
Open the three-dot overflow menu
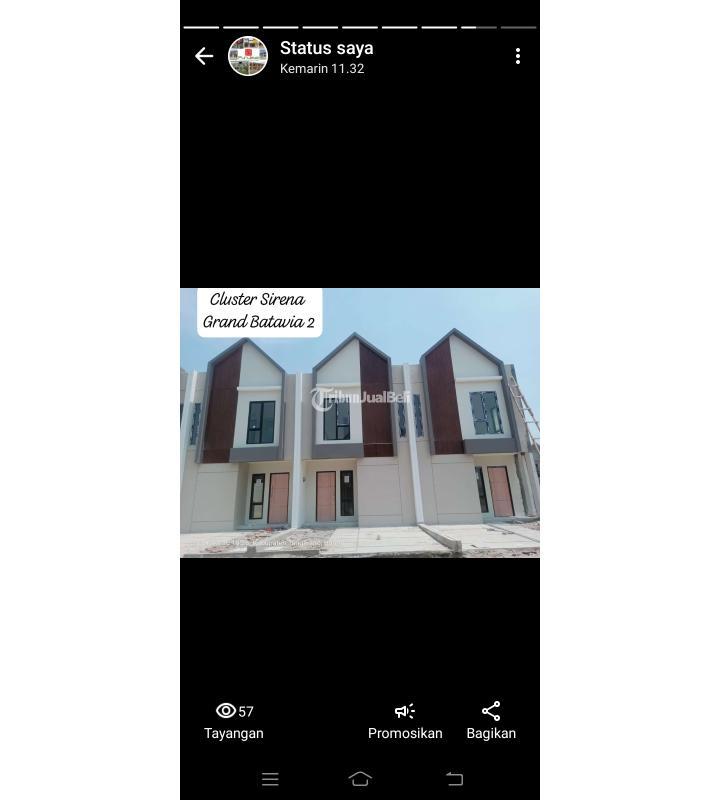point(517,57)
